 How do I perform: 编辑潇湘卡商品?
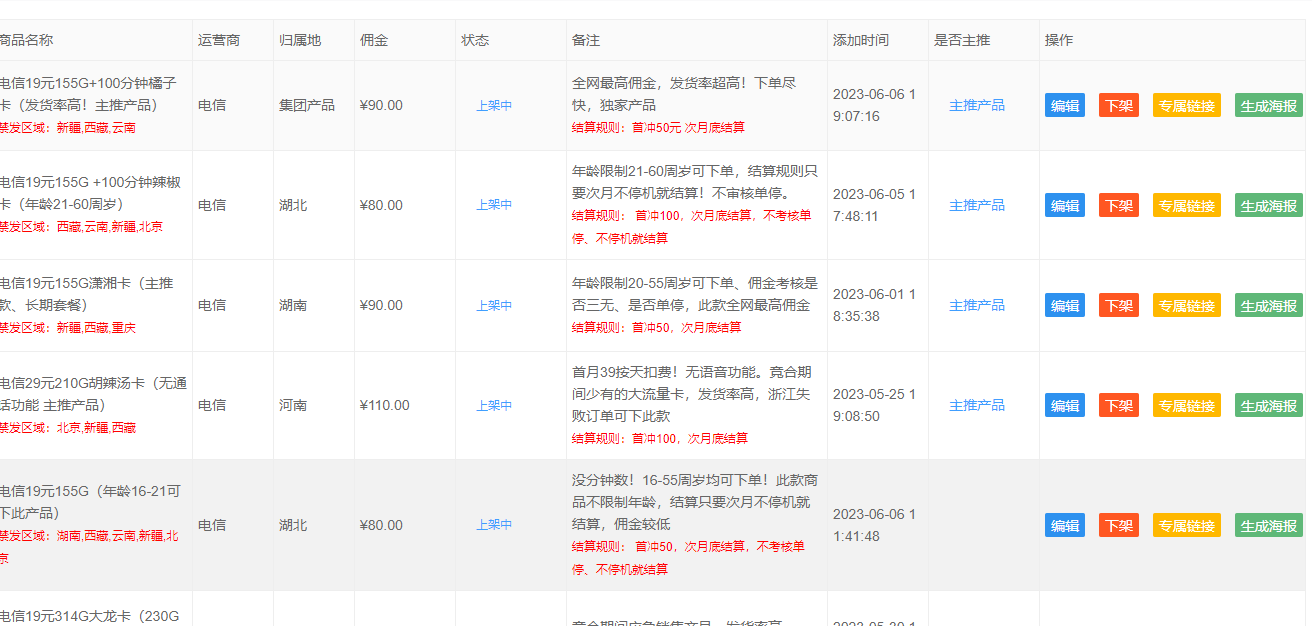click(1064, 305)
